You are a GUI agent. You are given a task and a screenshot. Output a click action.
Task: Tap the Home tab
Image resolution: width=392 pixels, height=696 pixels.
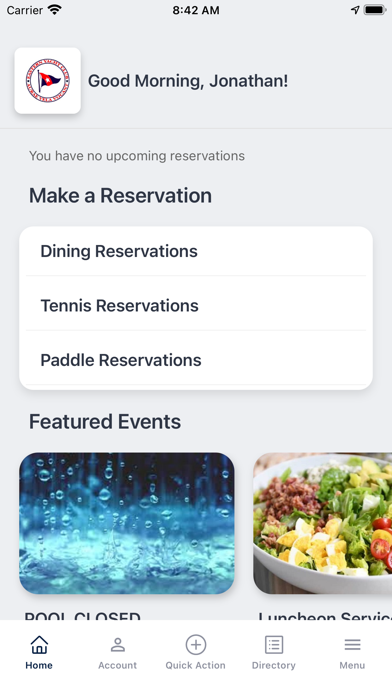pyautogui.click(x=39, y=653)
